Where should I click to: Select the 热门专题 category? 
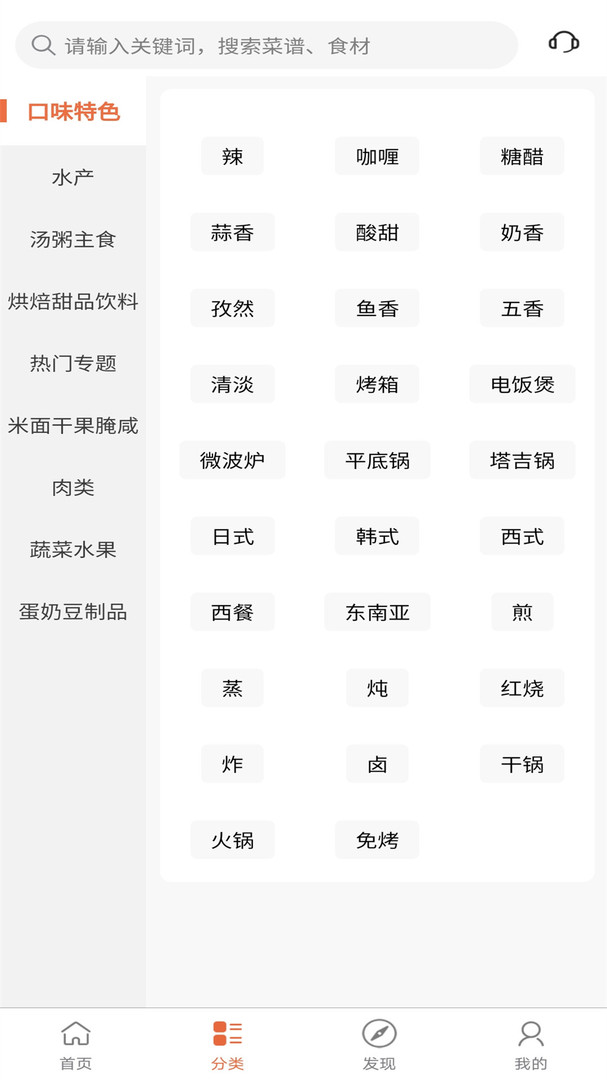click(x=73, y=363)
